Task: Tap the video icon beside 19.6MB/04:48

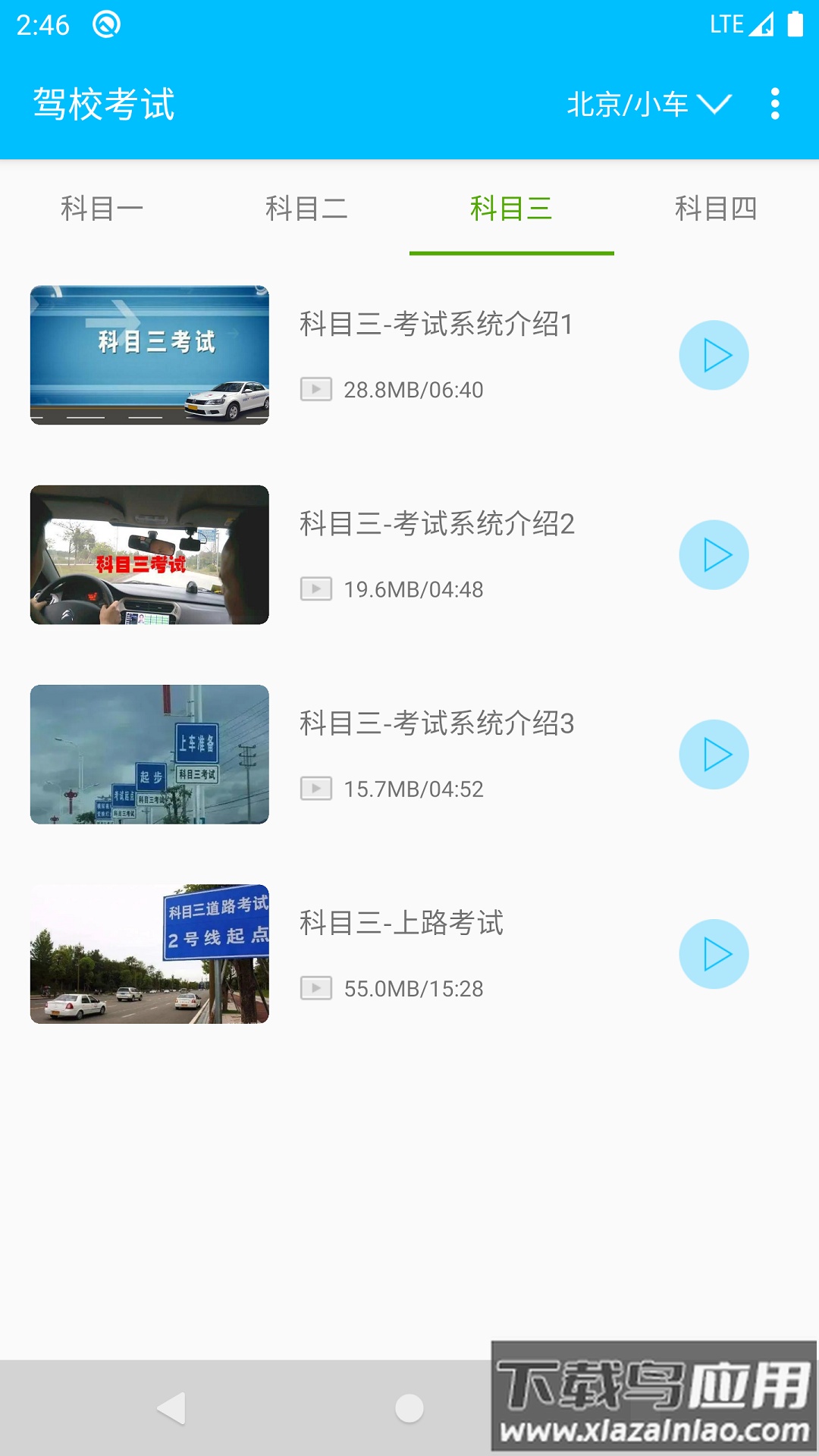Action: tap(315, 590)
